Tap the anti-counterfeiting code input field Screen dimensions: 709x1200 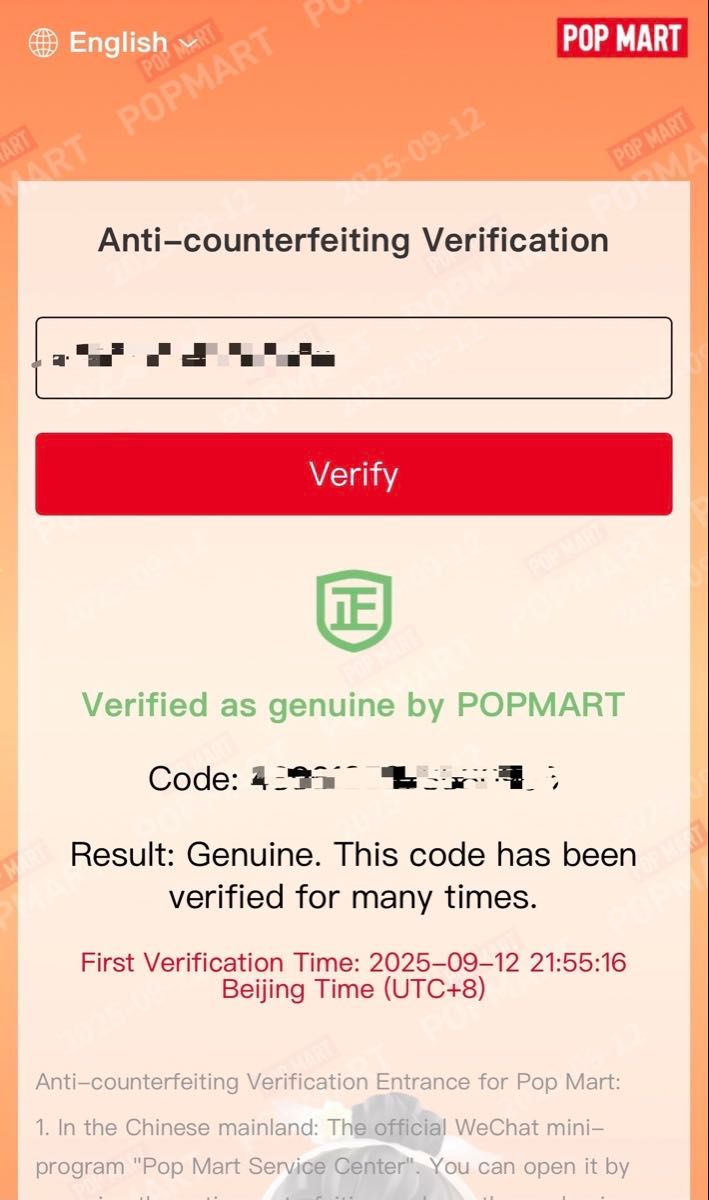point(353,358)
